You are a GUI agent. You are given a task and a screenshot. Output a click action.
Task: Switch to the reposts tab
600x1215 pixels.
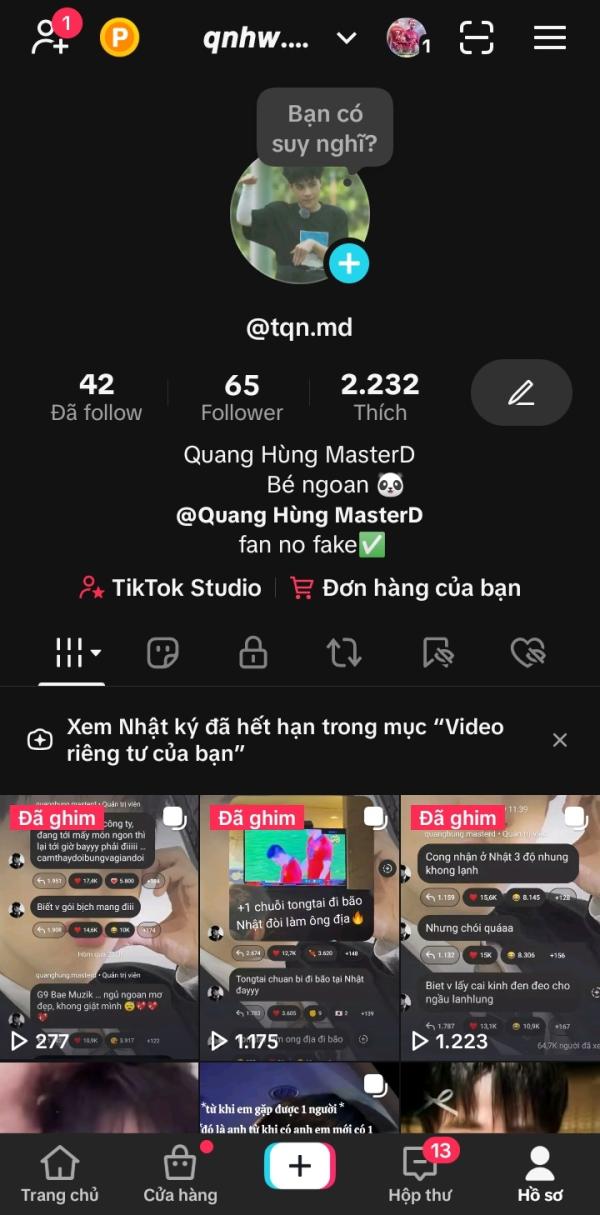[344, 654]
